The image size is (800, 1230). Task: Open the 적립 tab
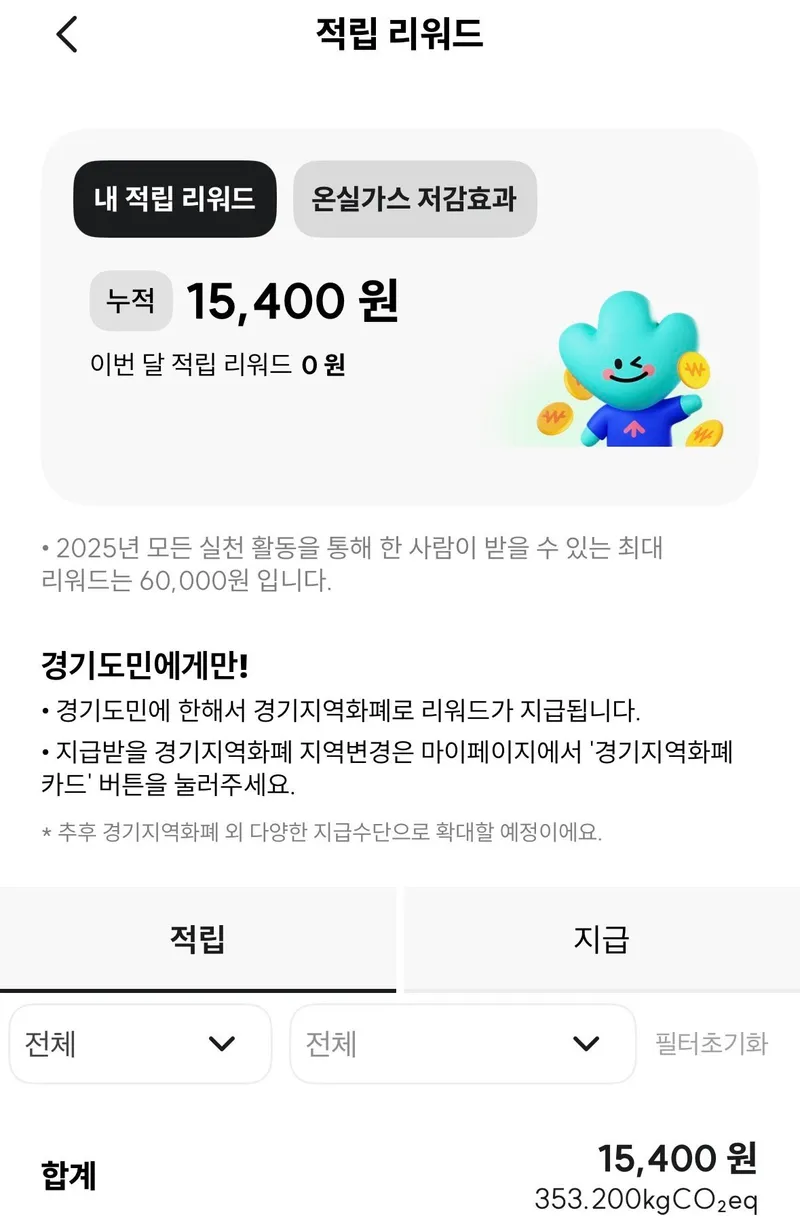coord(198,939)
